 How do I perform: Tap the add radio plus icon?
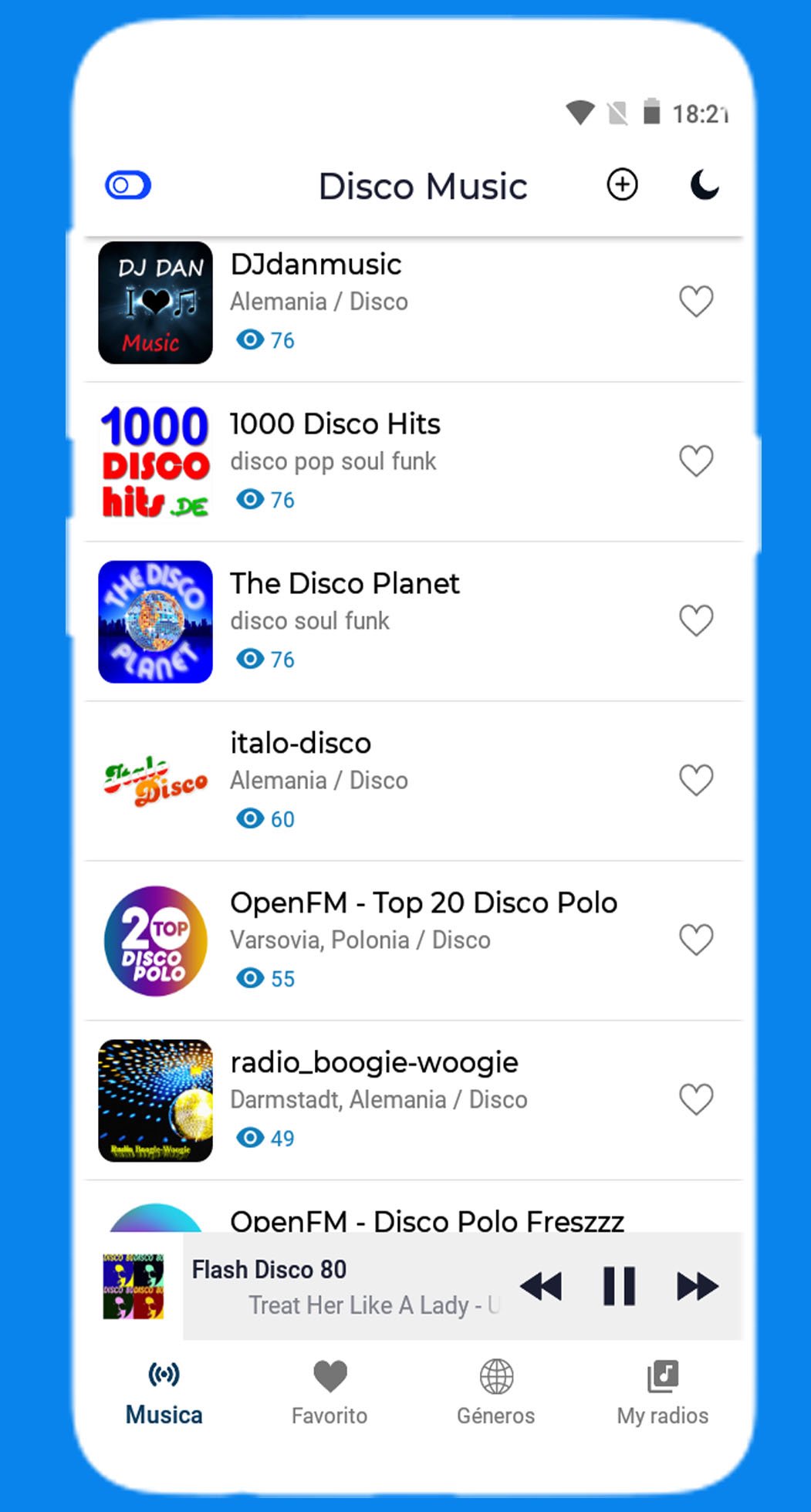pyautogui.click(x=622, y=185)
